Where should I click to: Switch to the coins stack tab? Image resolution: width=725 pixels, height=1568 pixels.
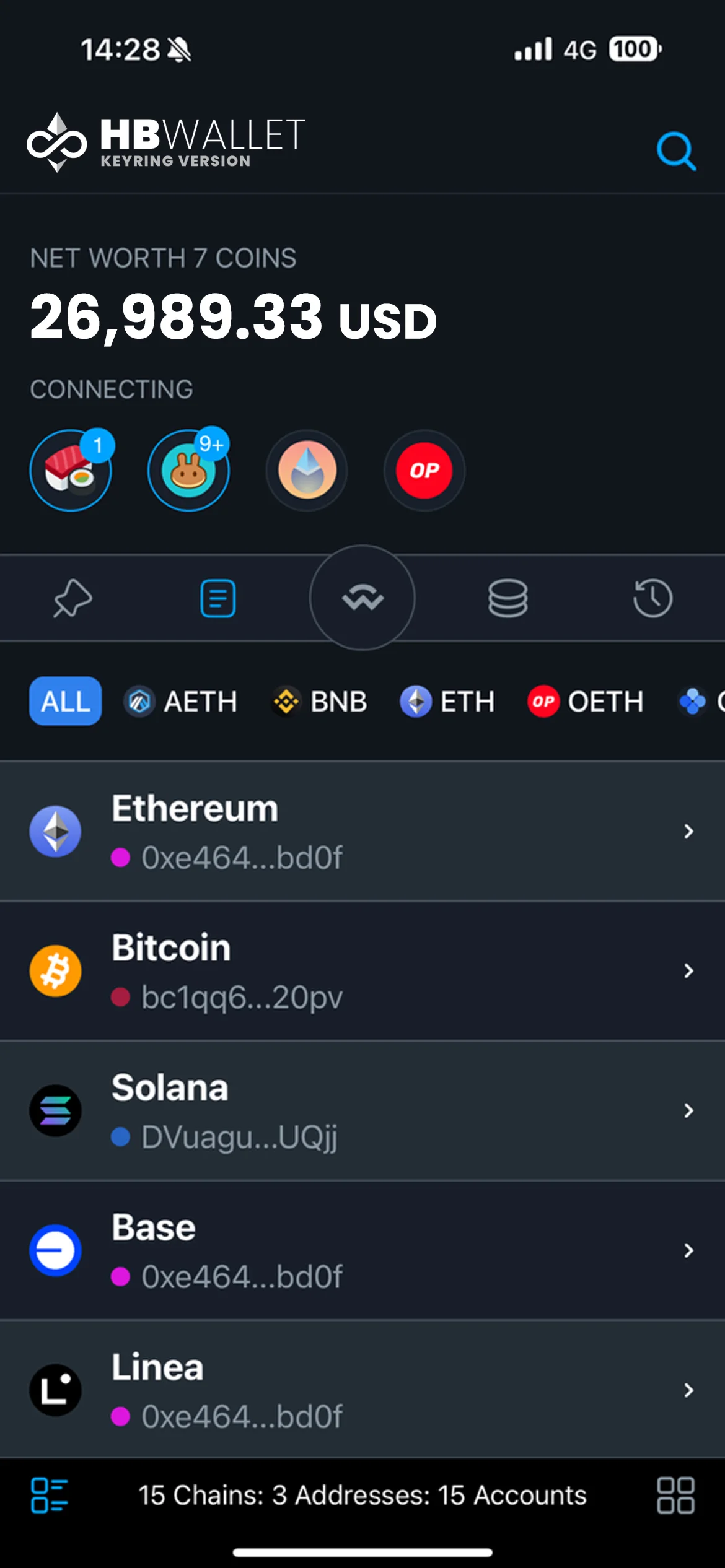(507, 598)
